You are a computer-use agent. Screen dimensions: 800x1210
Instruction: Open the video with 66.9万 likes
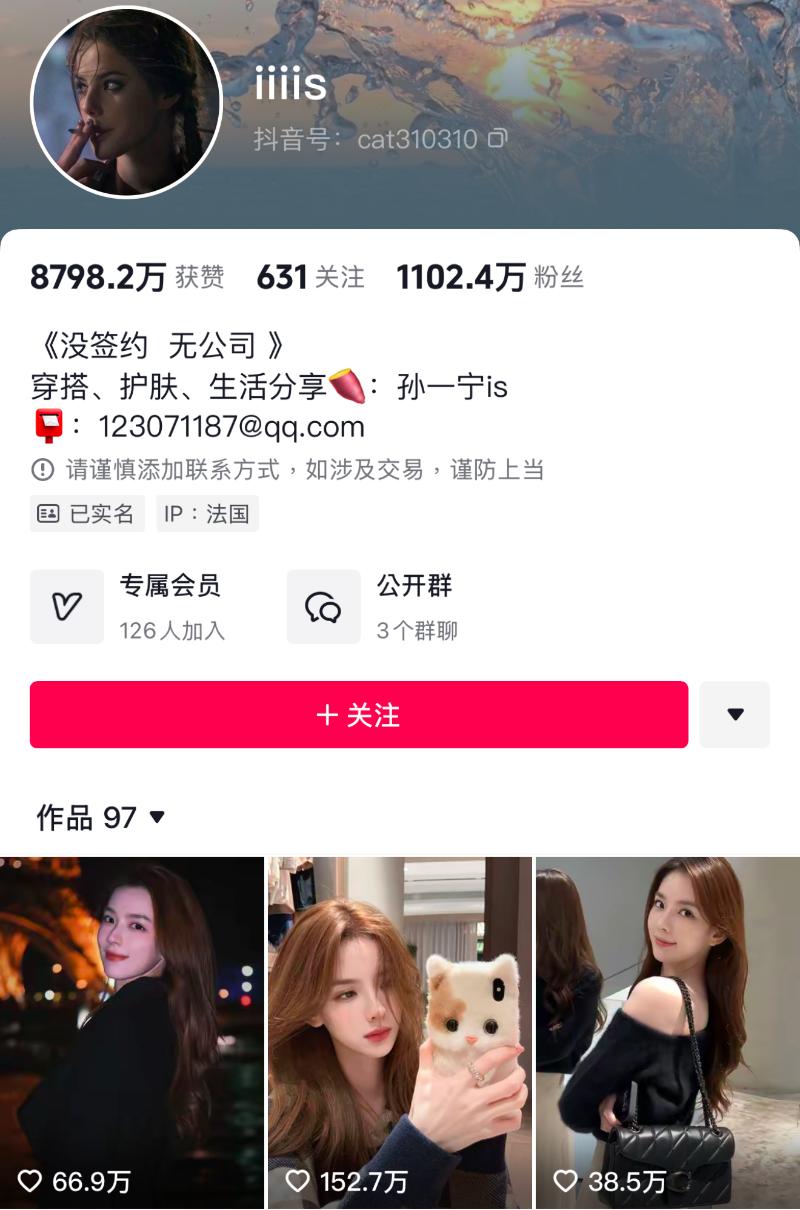pos(131,1030)
